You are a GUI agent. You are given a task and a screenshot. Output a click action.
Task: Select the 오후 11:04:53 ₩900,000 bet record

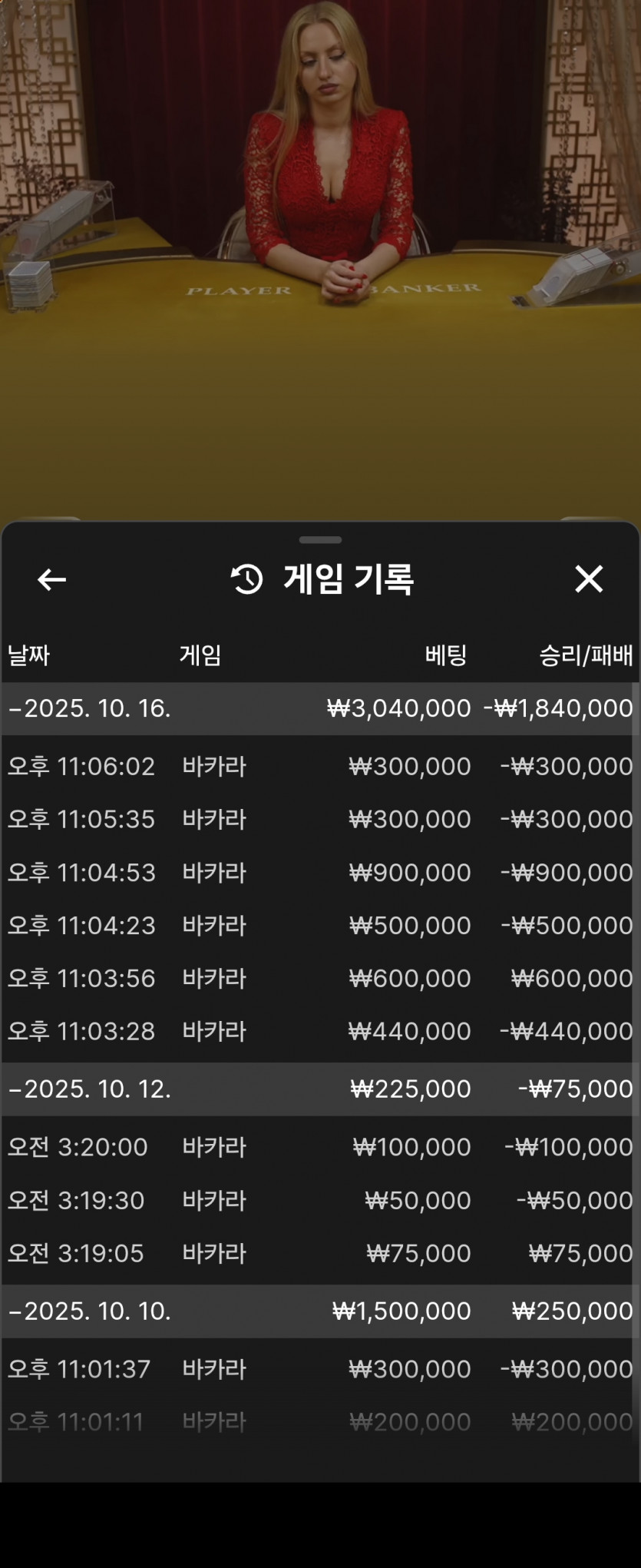[319, 873]
